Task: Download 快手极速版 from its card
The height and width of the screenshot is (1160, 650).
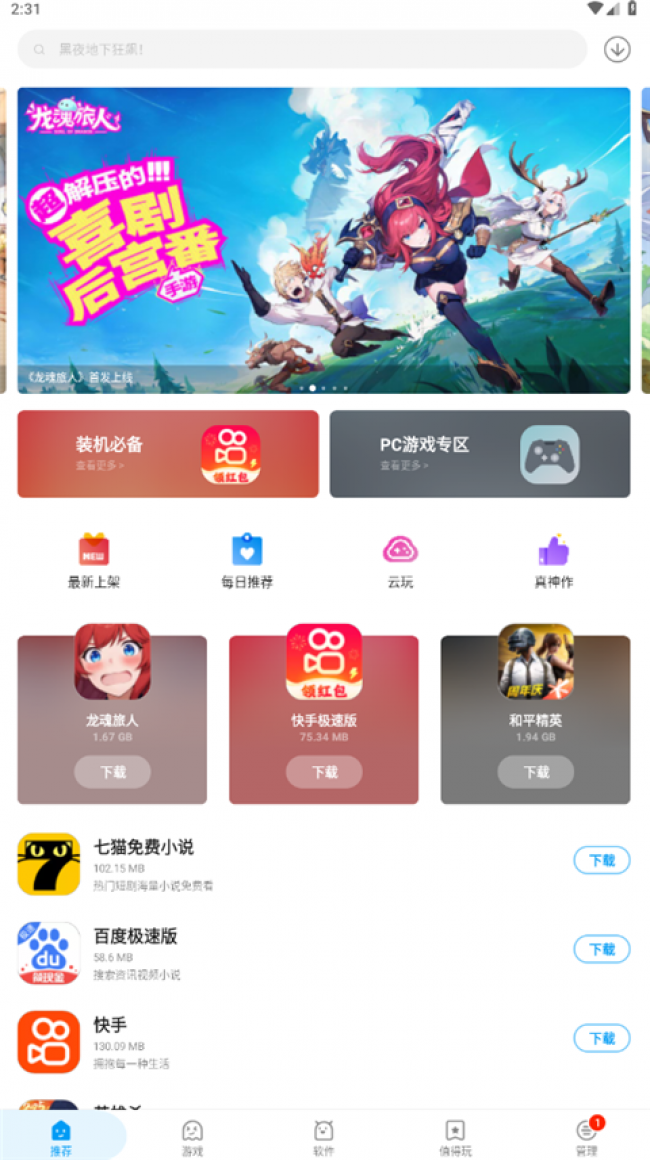Action: (324, 772)
